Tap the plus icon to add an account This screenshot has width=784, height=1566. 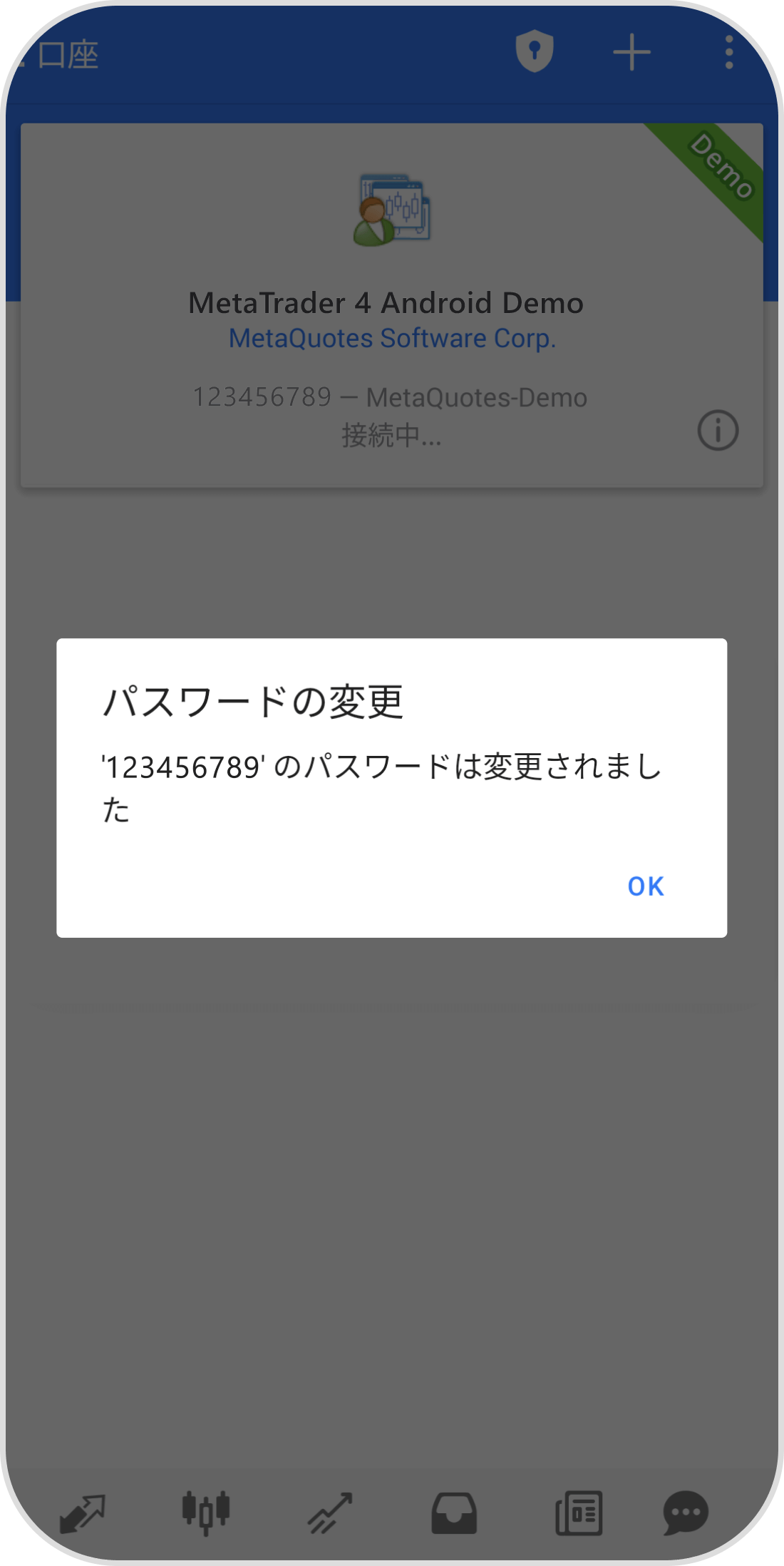[631, 51]
